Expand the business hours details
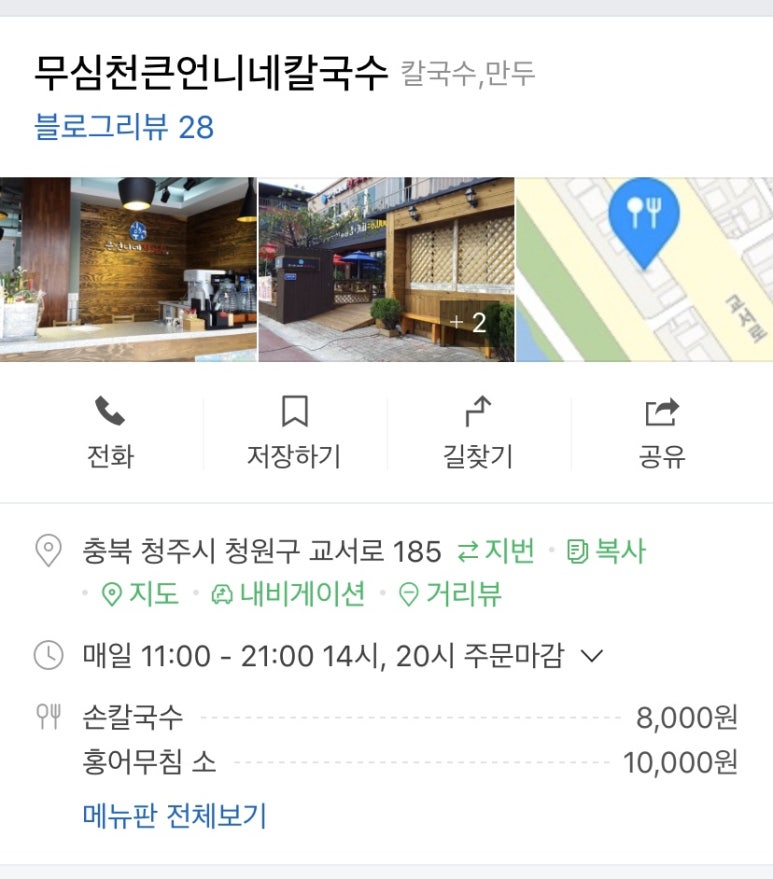Image resolution: width=773 pixels, height=879 pixels. tap(592, 656)
